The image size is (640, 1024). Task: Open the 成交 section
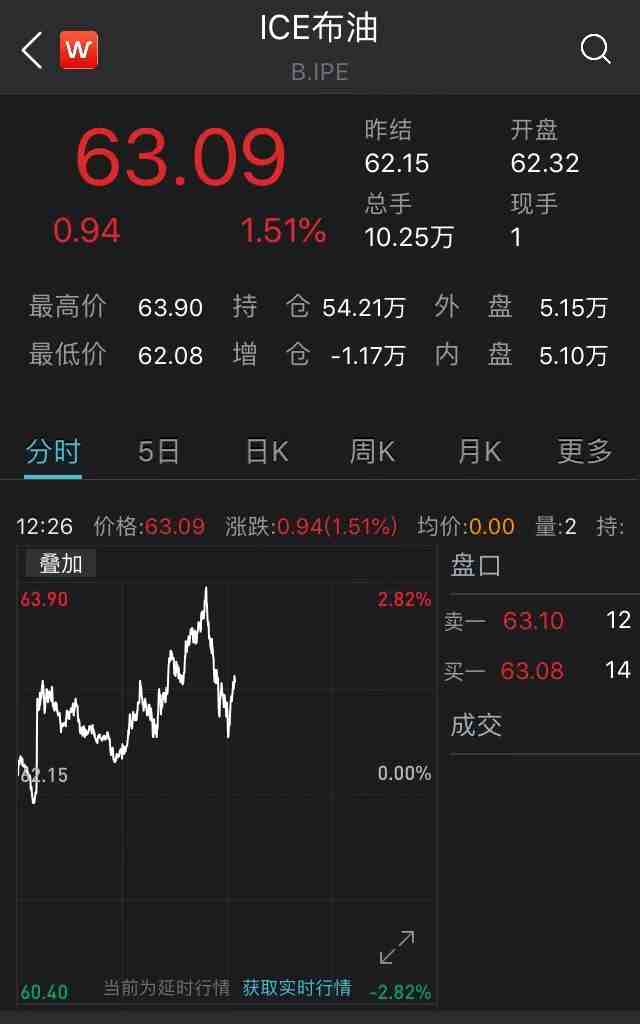[x=475, y=725]
